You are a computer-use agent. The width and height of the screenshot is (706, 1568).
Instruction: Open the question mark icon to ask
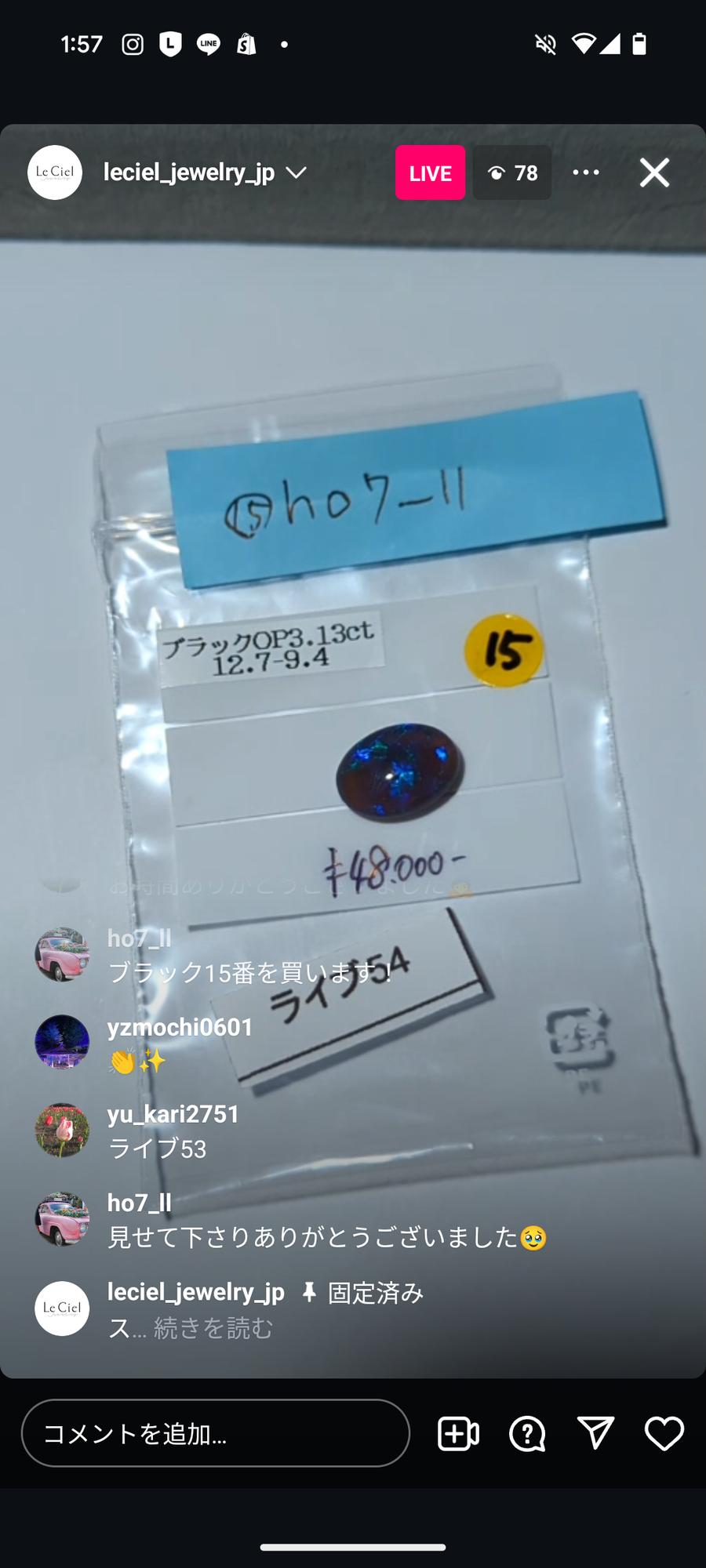[527, 1434]
